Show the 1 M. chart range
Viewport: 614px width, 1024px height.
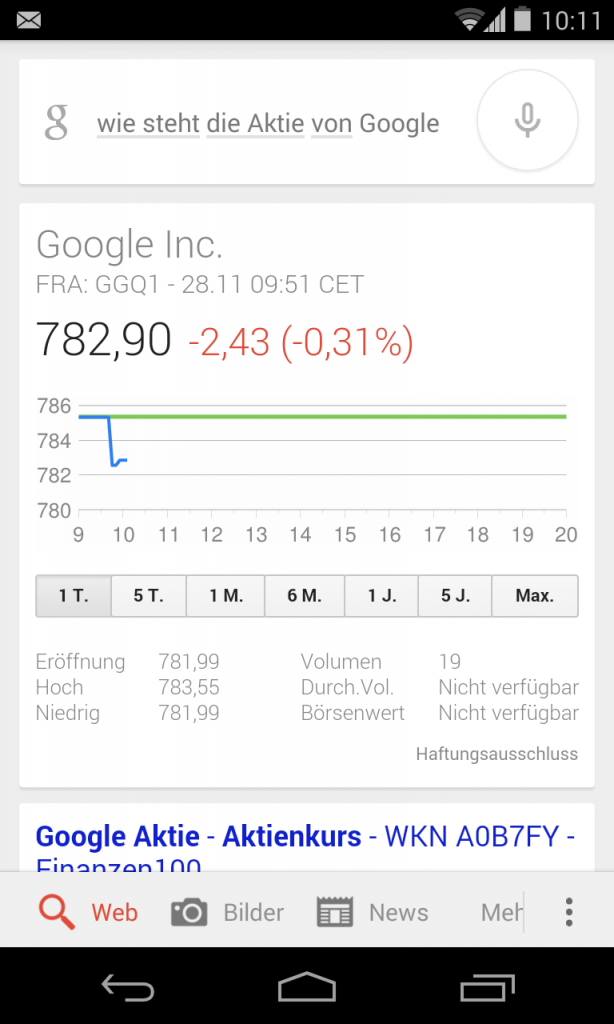225,596
